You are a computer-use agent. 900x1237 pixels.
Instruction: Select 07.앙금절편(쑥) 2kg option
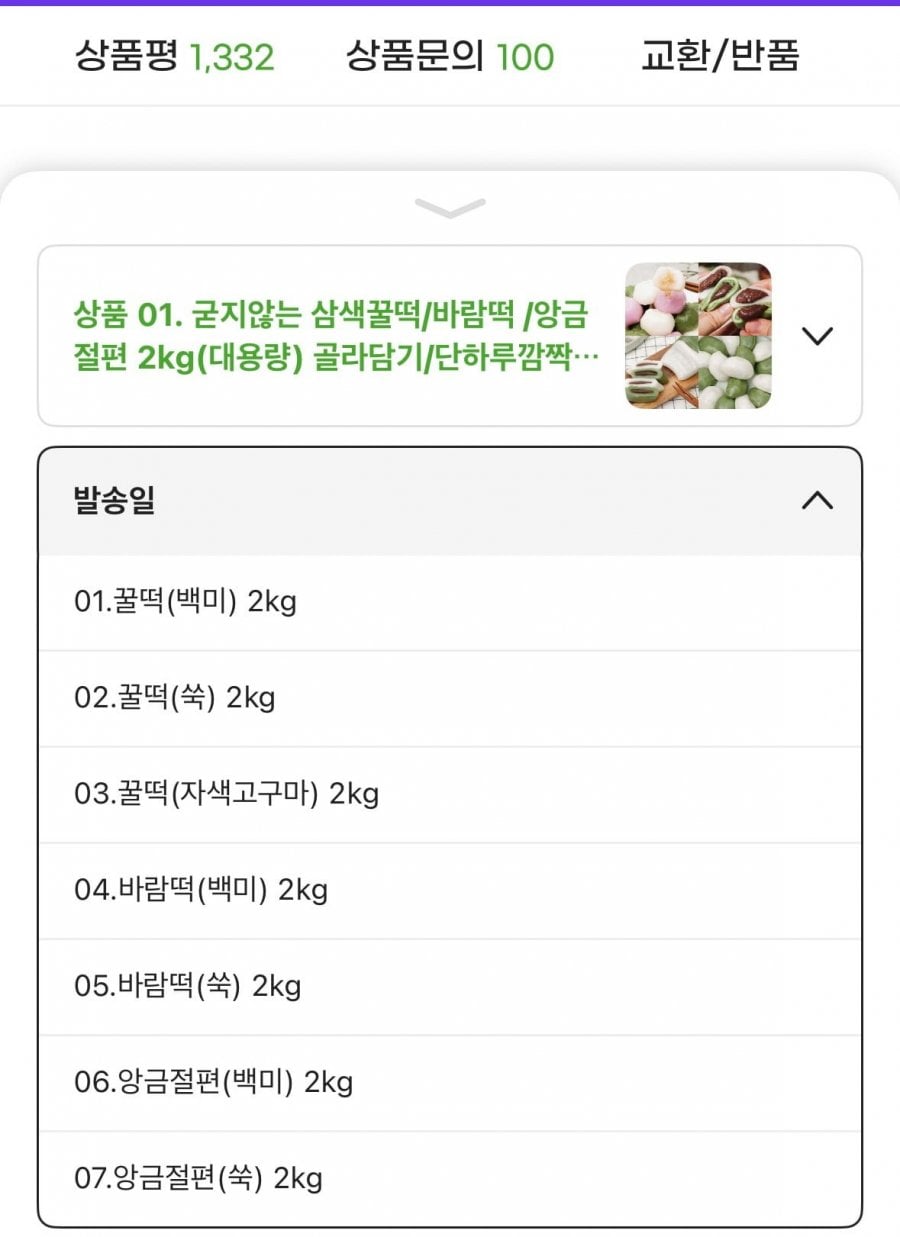tap(449, 1178)
